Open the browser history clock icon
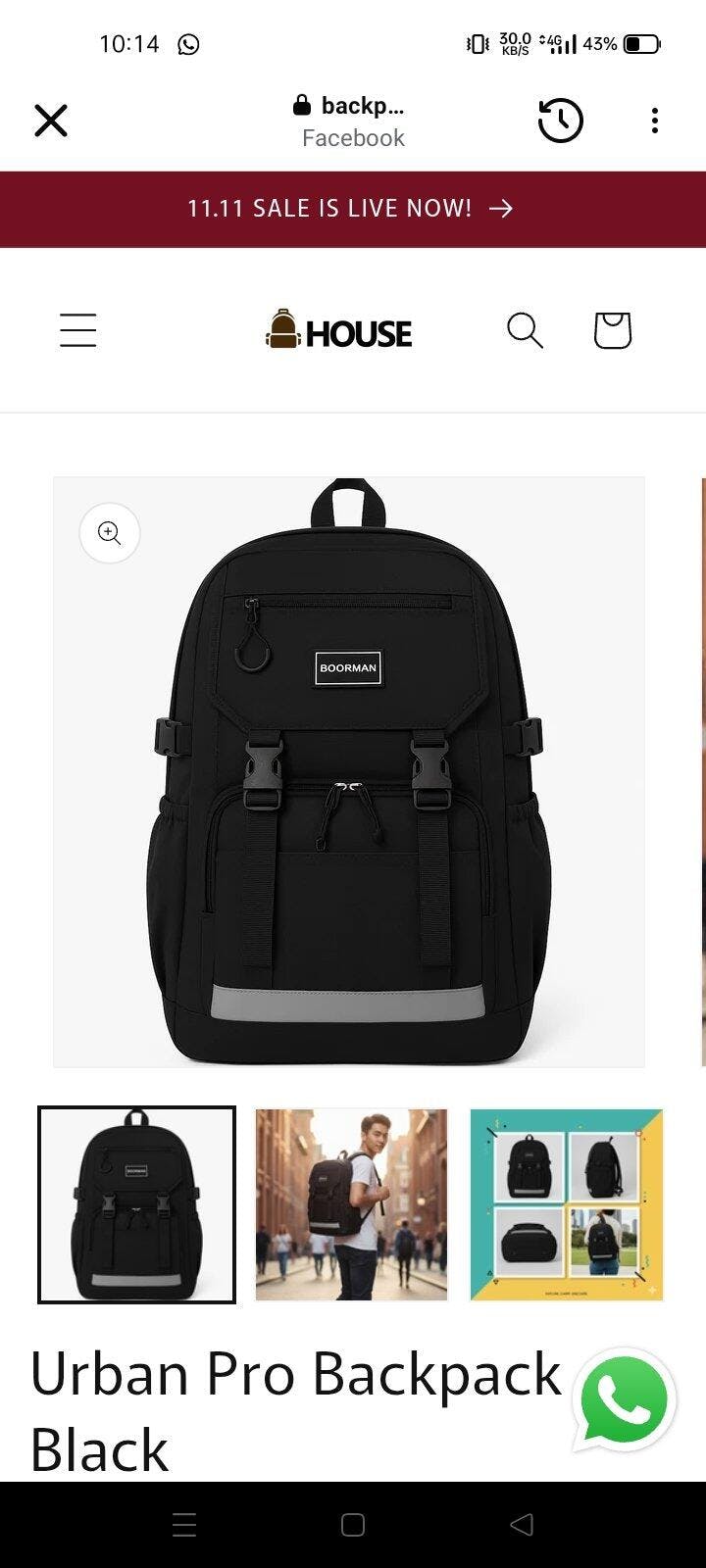 pos(560,122)
